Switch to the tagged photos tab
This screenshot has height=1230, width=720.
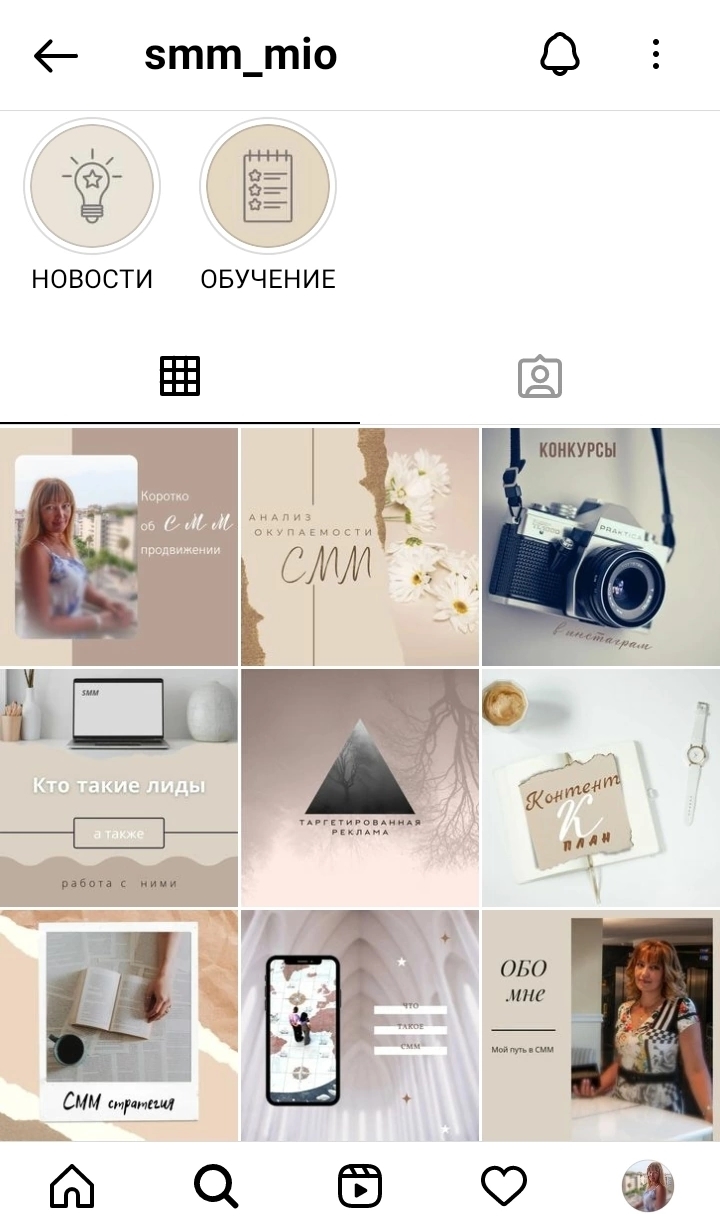click(x=540, y=376)
